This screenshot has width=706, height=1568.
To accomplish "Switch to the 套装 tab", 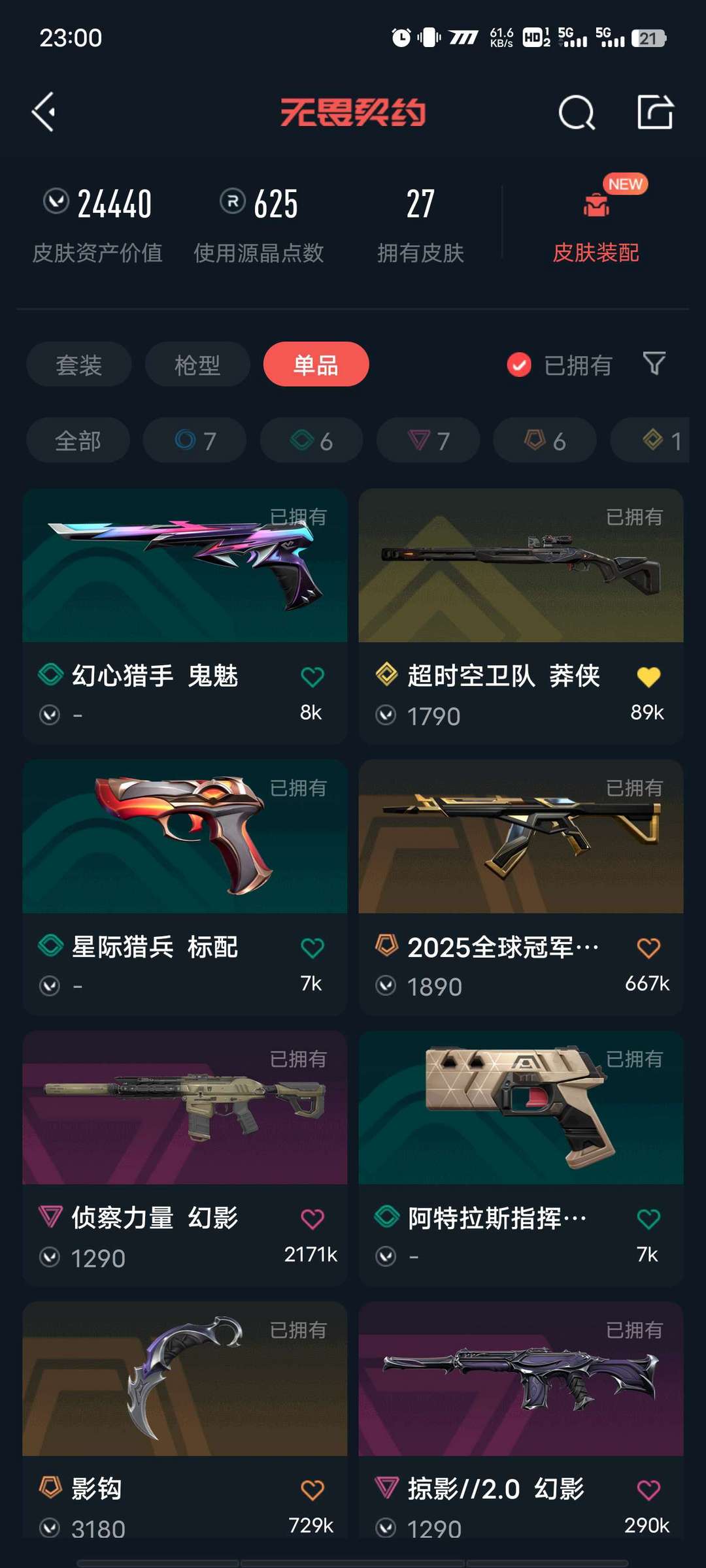I will [x=78, y=365].
